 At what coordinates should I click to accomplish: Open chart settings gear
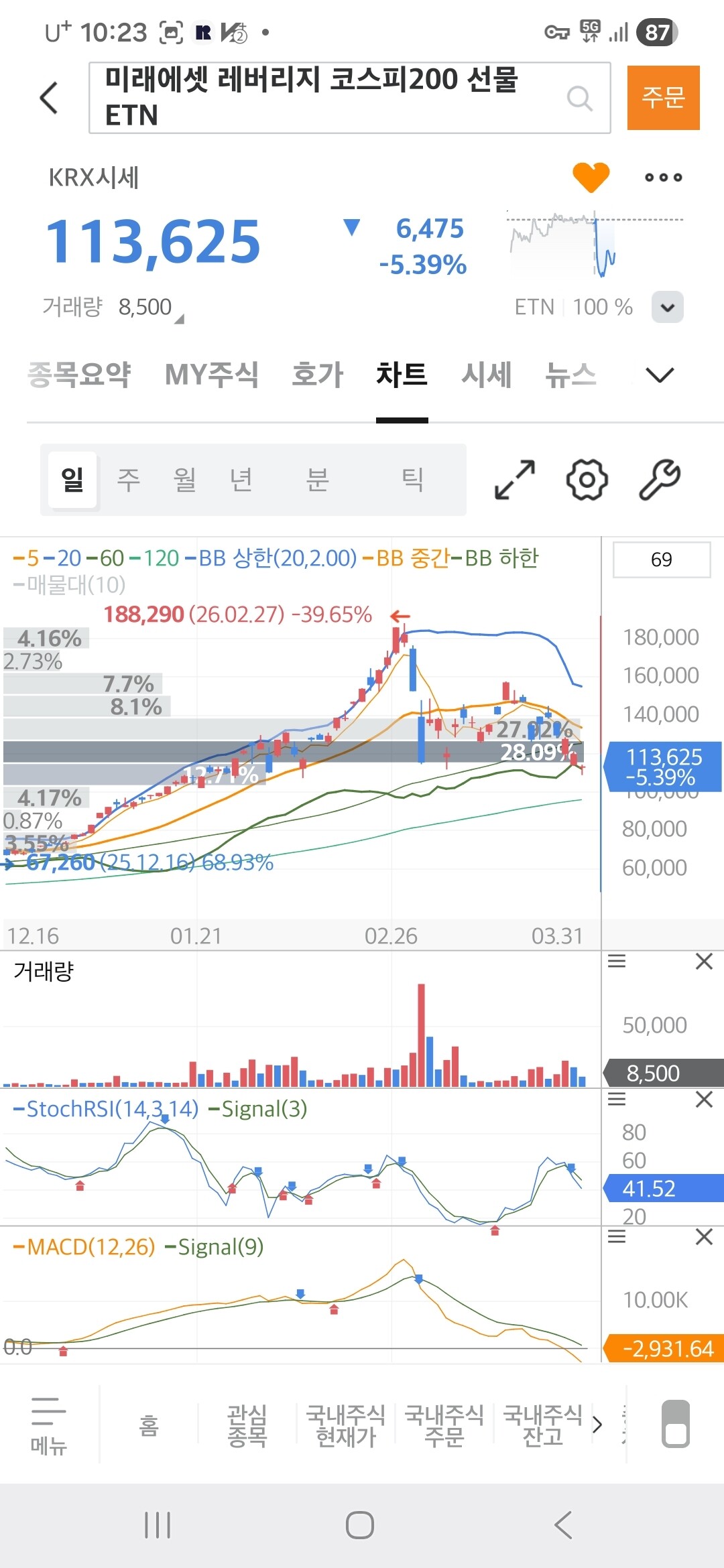coord(587,480)
